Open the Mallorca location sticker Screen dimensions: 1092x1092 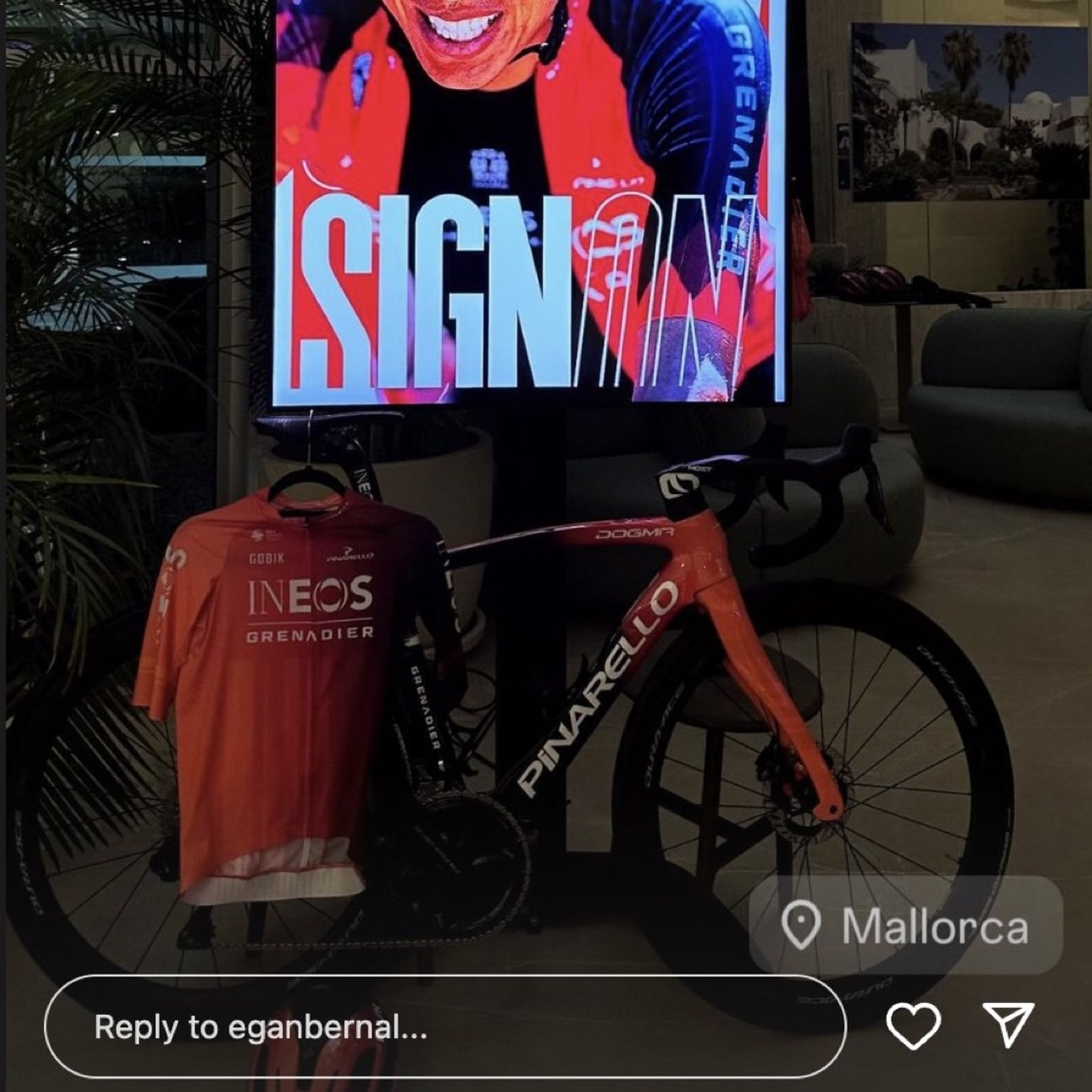[x=906, y=925]
